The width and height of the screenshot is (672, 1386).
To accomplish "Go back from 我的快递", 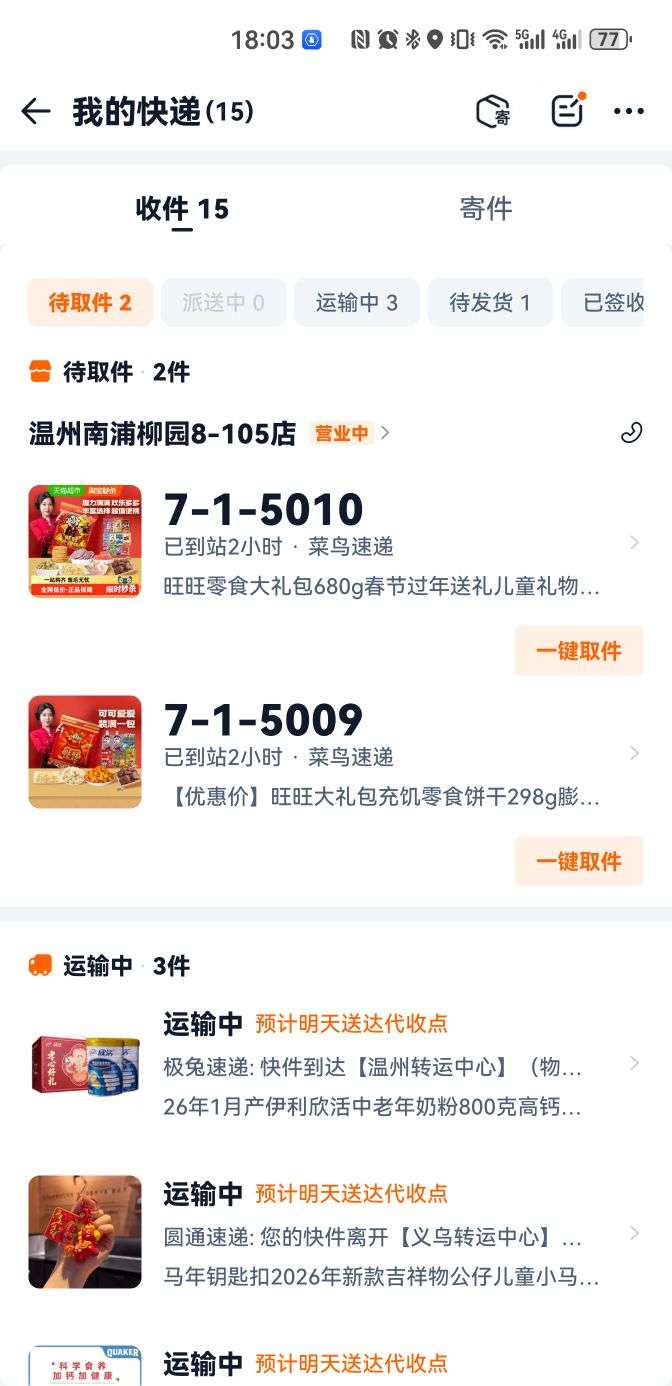I will tap(35, 111).
